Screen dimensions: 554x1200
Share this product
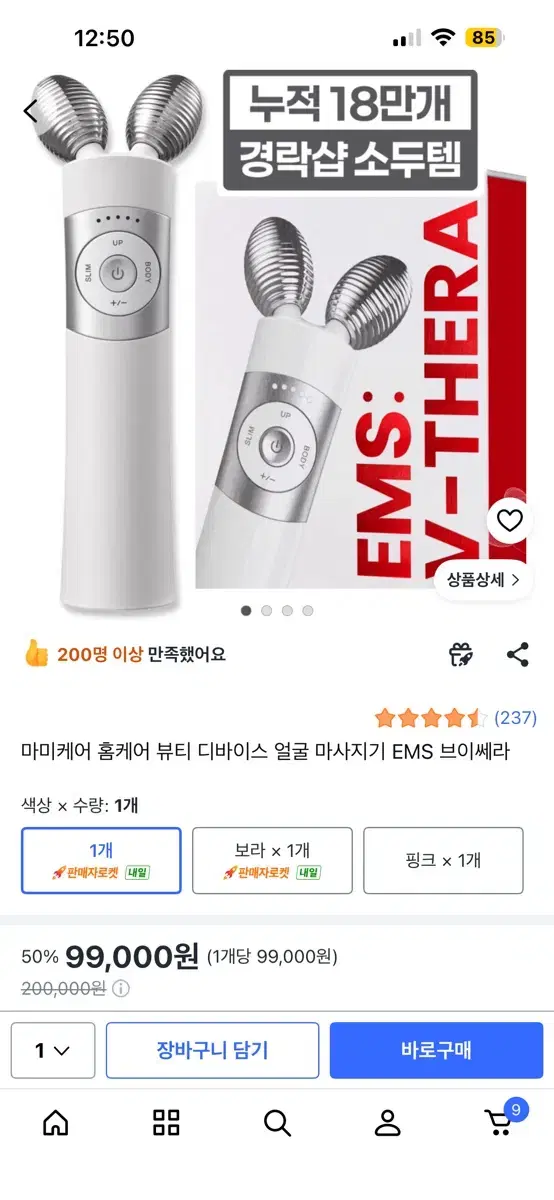pyautogui.click(x=517, y=655)
